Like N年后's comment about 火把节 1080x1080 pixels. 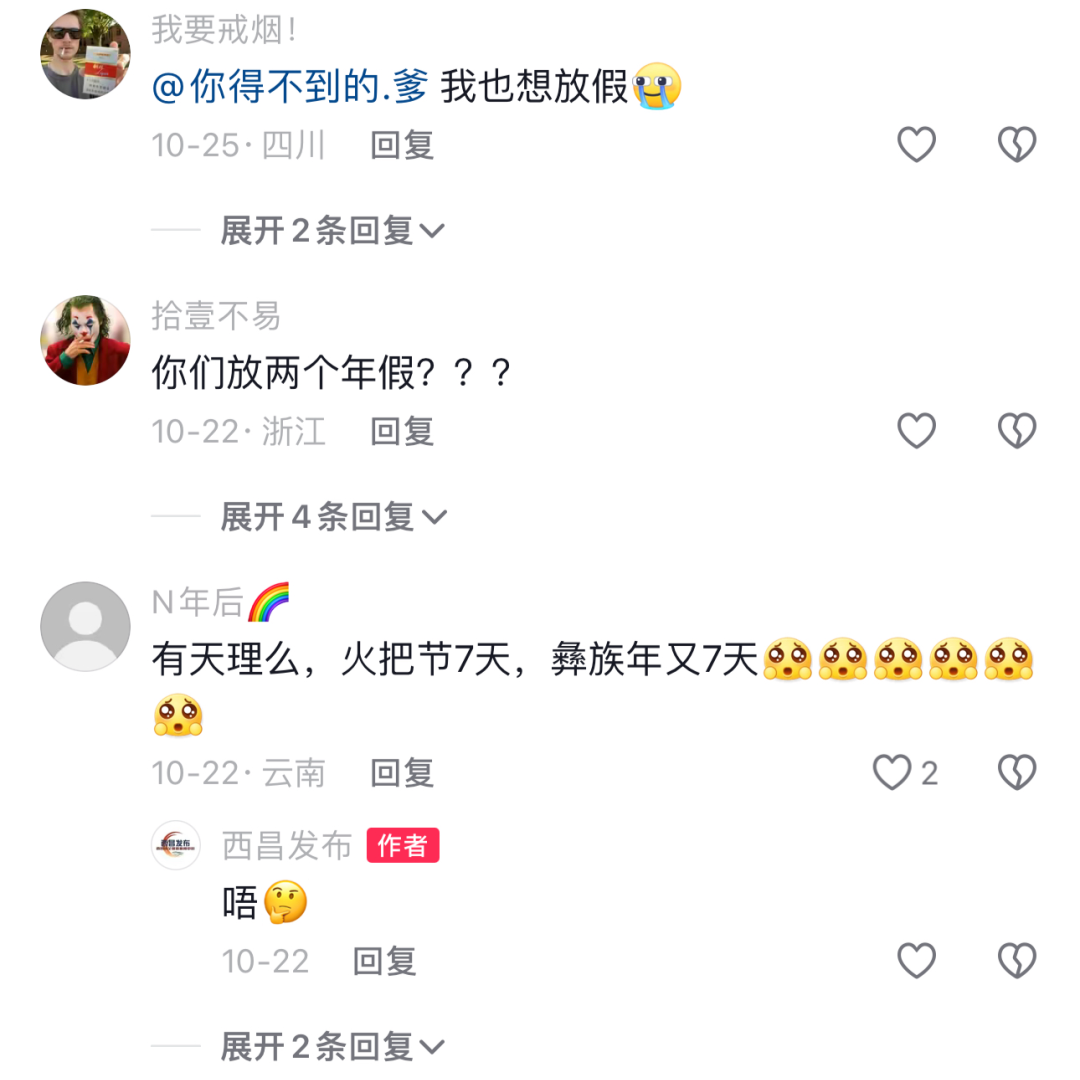(x=893, y=773)
